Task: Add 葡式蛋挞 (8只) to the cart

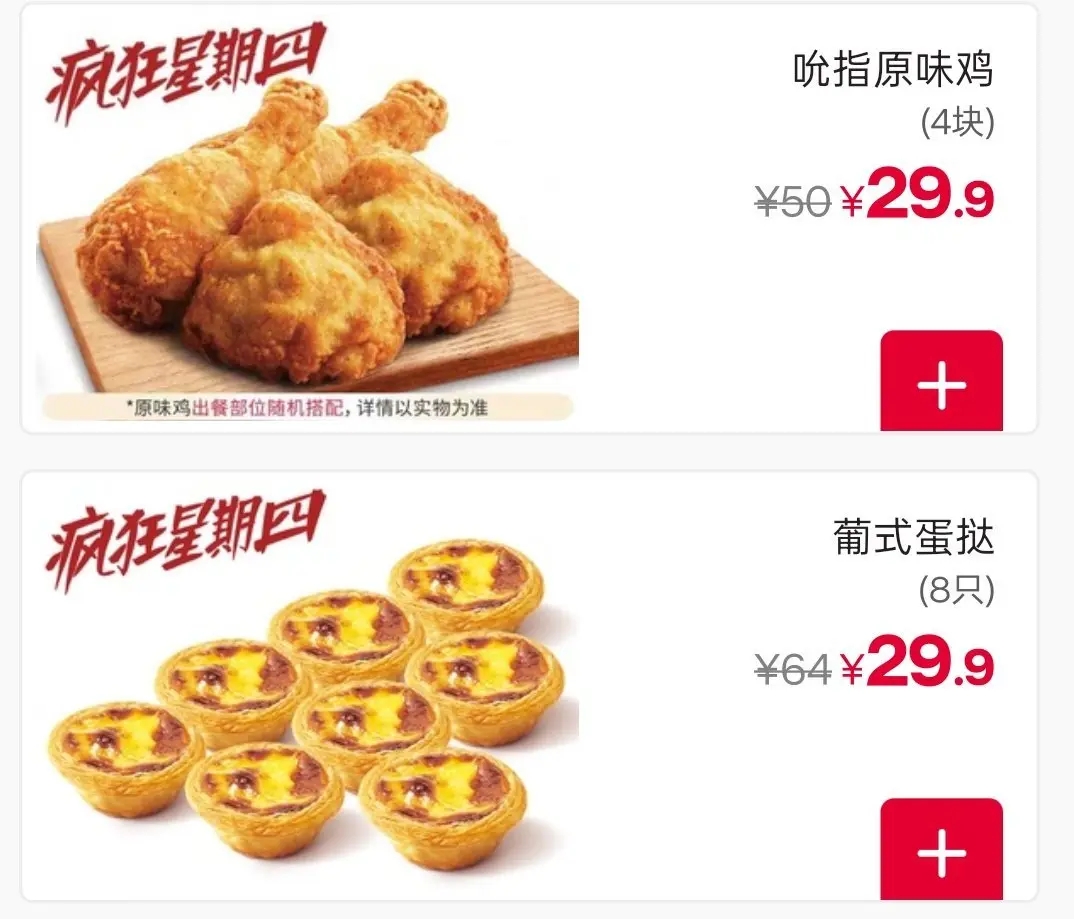Action: [941, 851]
